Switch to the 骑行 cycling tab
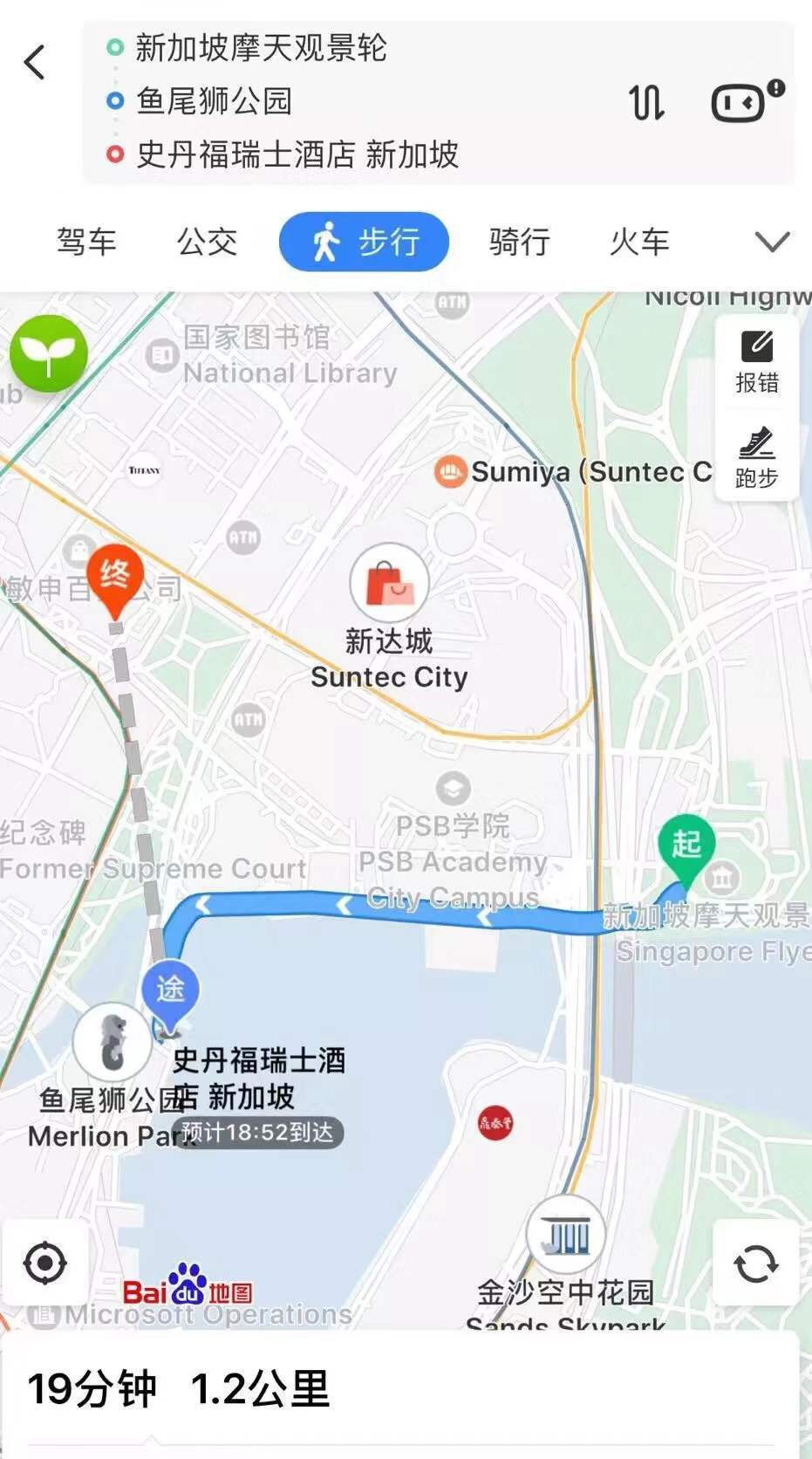 (519, 242)
